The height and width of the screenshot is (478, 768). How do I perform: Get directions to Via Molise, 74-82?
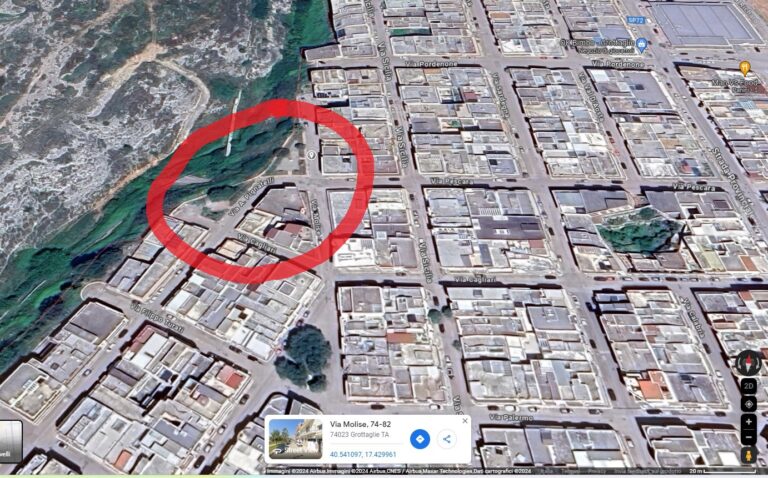420,439
